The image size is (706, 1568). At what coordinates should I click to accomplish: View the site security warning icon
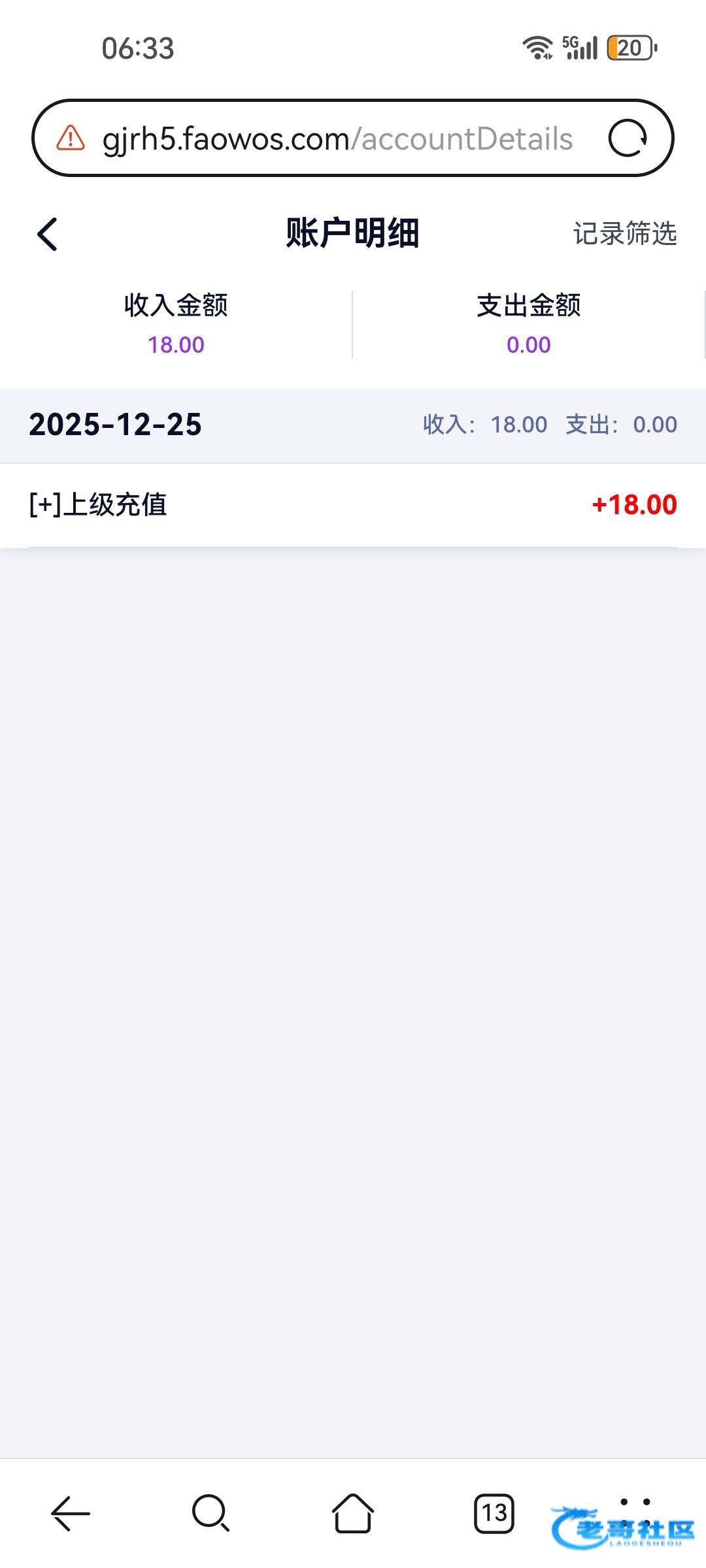tap(71, 138)
